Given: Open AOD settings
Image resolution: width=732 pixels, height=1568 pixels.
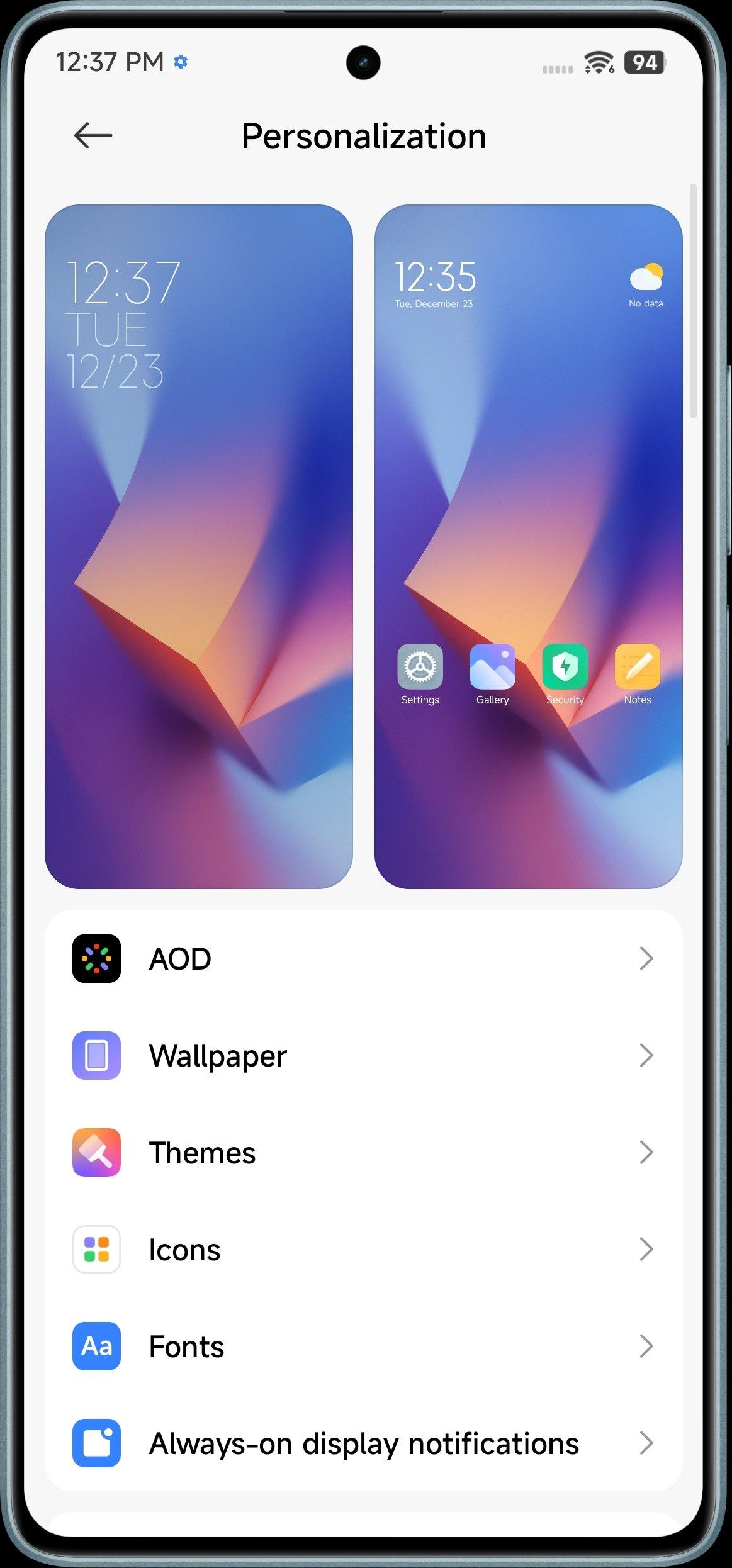Looking at the screenshot, I should (363, 959).
